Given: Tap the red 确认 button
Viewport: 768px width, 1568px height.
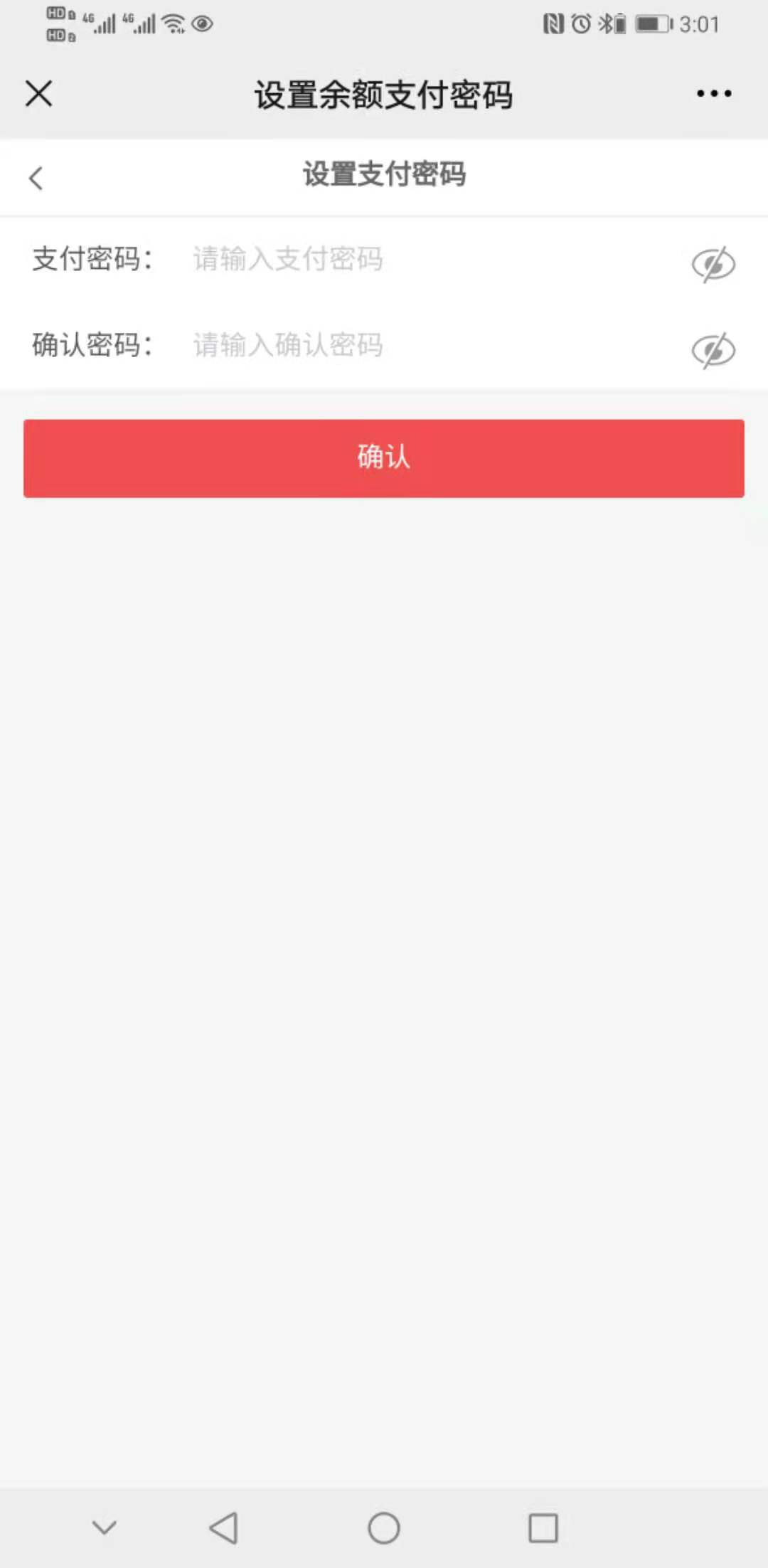Looking at the screenshot, I should pos(384,458).
